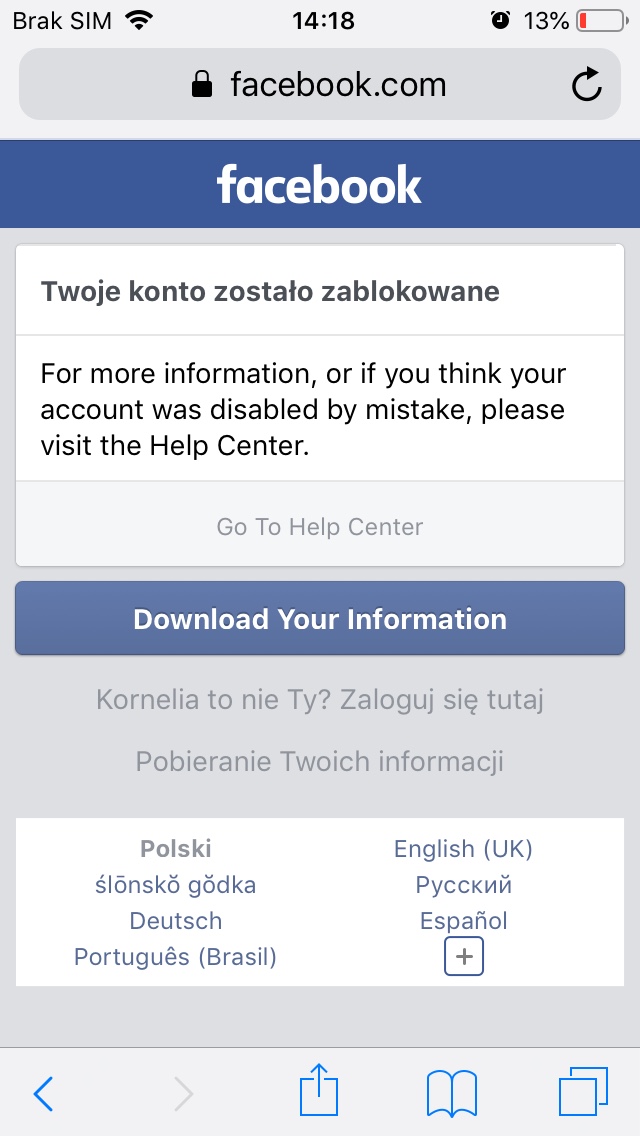The width and height of the screenshot is (640, 1136).
Task: Select Português (Brasil) language
Action: [176, 957]
